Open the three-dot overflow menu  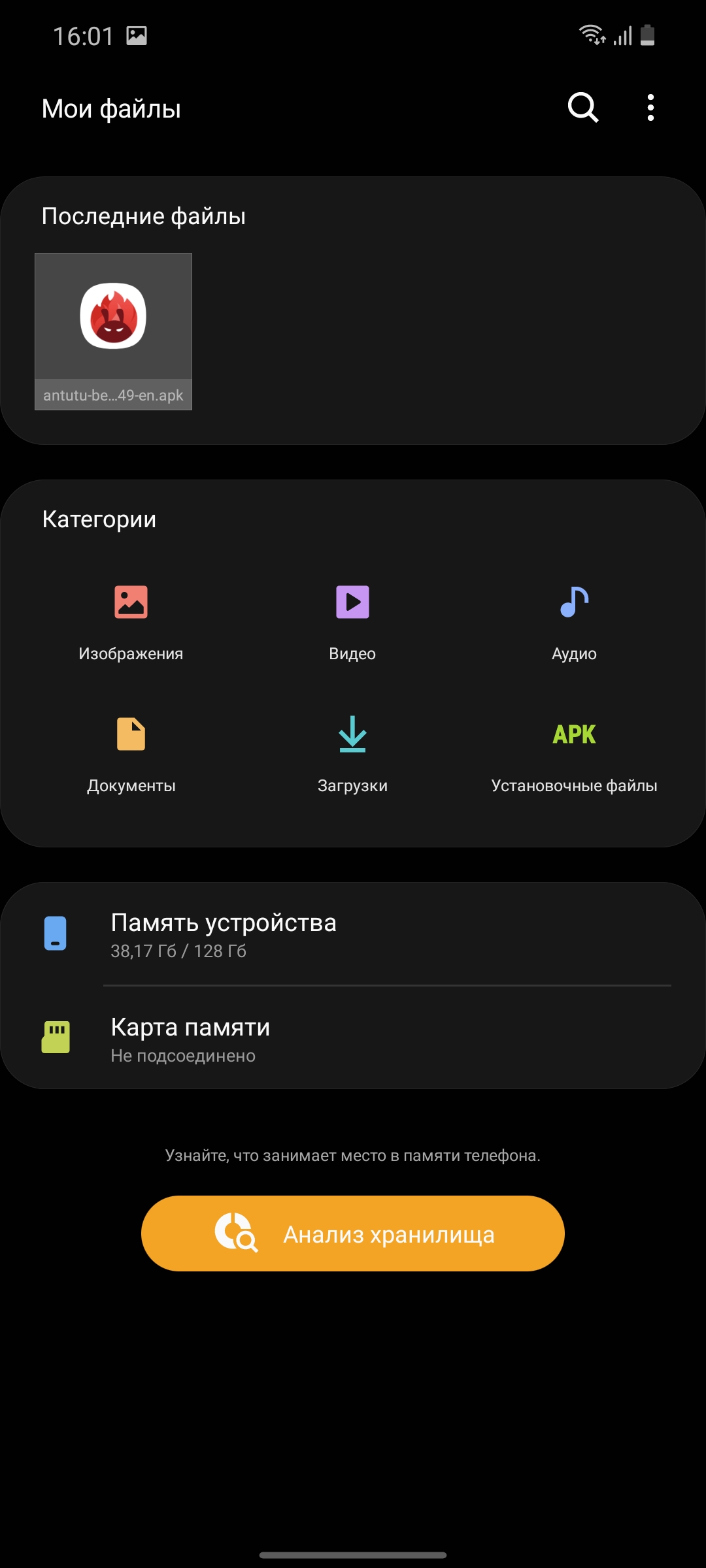coord(650,108)
